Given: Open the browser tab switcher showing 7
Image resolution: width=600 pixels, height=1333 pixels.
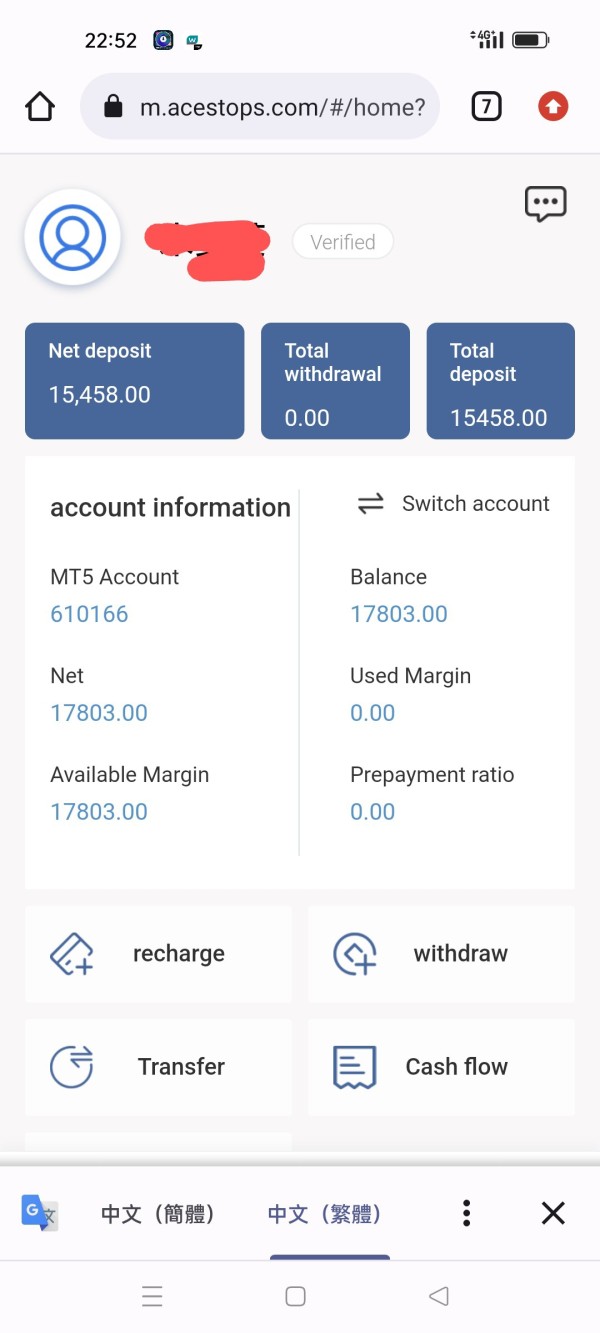Looking at the screenshot, I should point(486,106).
